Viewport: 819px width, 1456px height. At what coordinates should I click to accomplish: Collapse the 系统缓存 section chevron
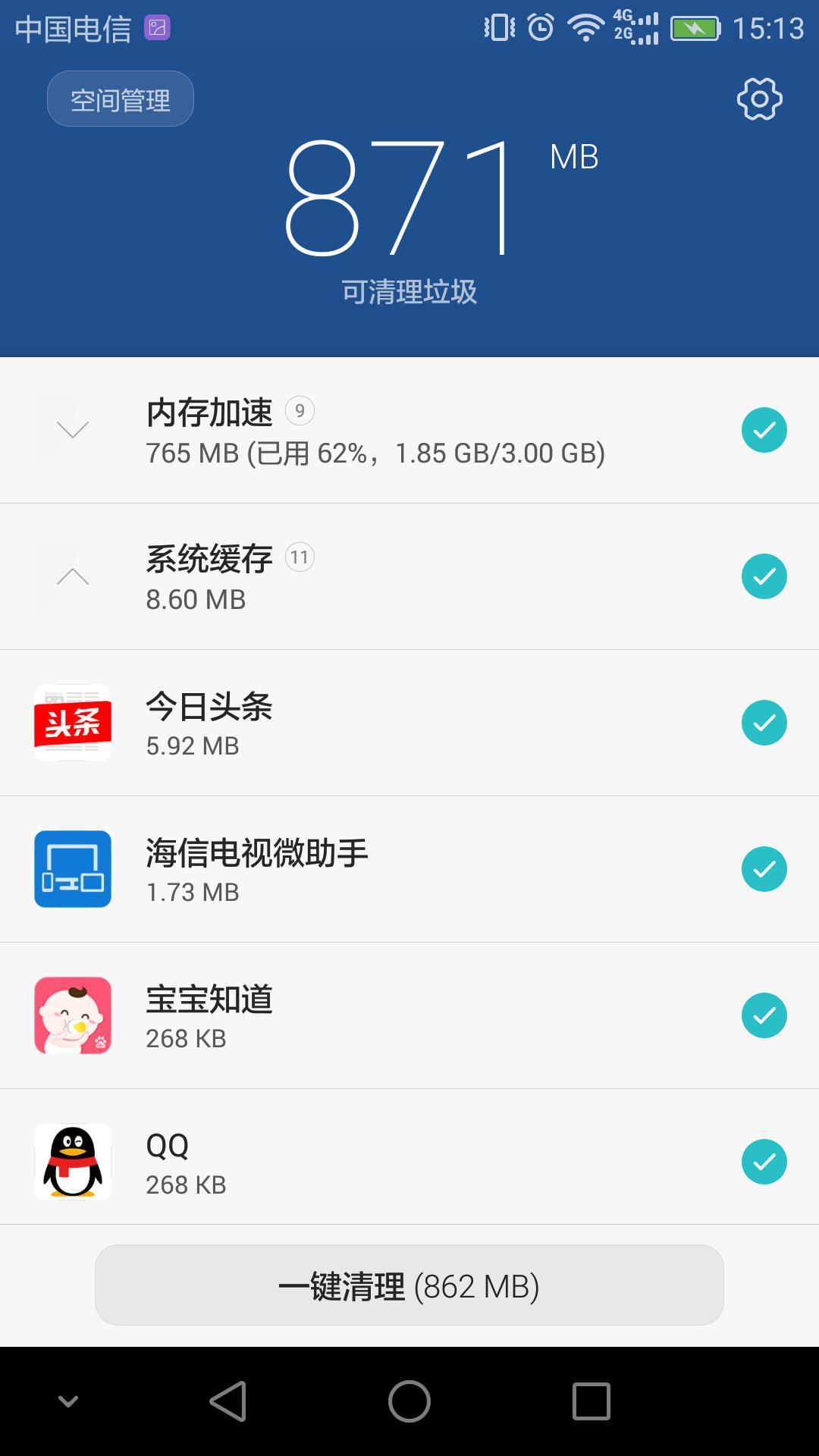pos(72,578)
